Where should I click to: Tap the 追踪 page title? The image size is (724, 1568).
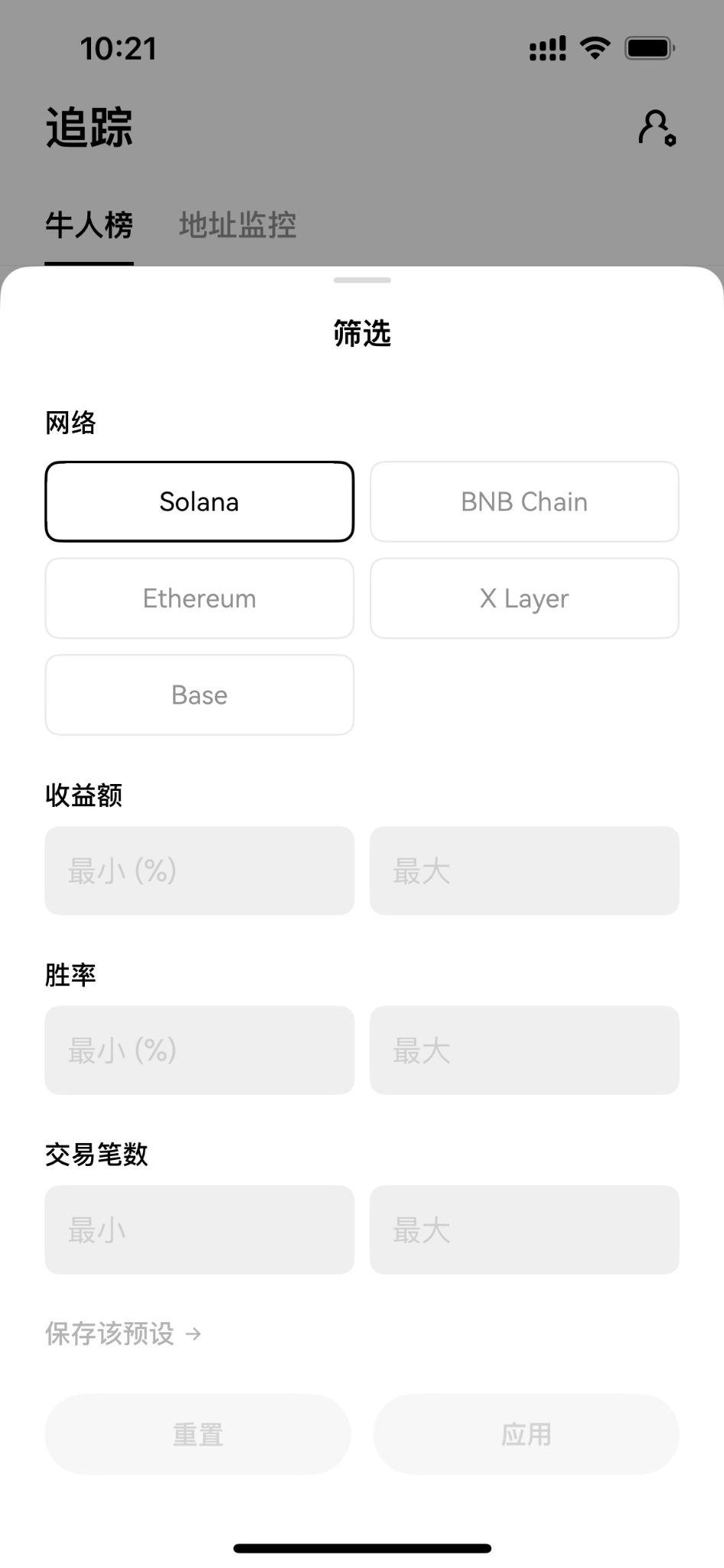point(87,128)
